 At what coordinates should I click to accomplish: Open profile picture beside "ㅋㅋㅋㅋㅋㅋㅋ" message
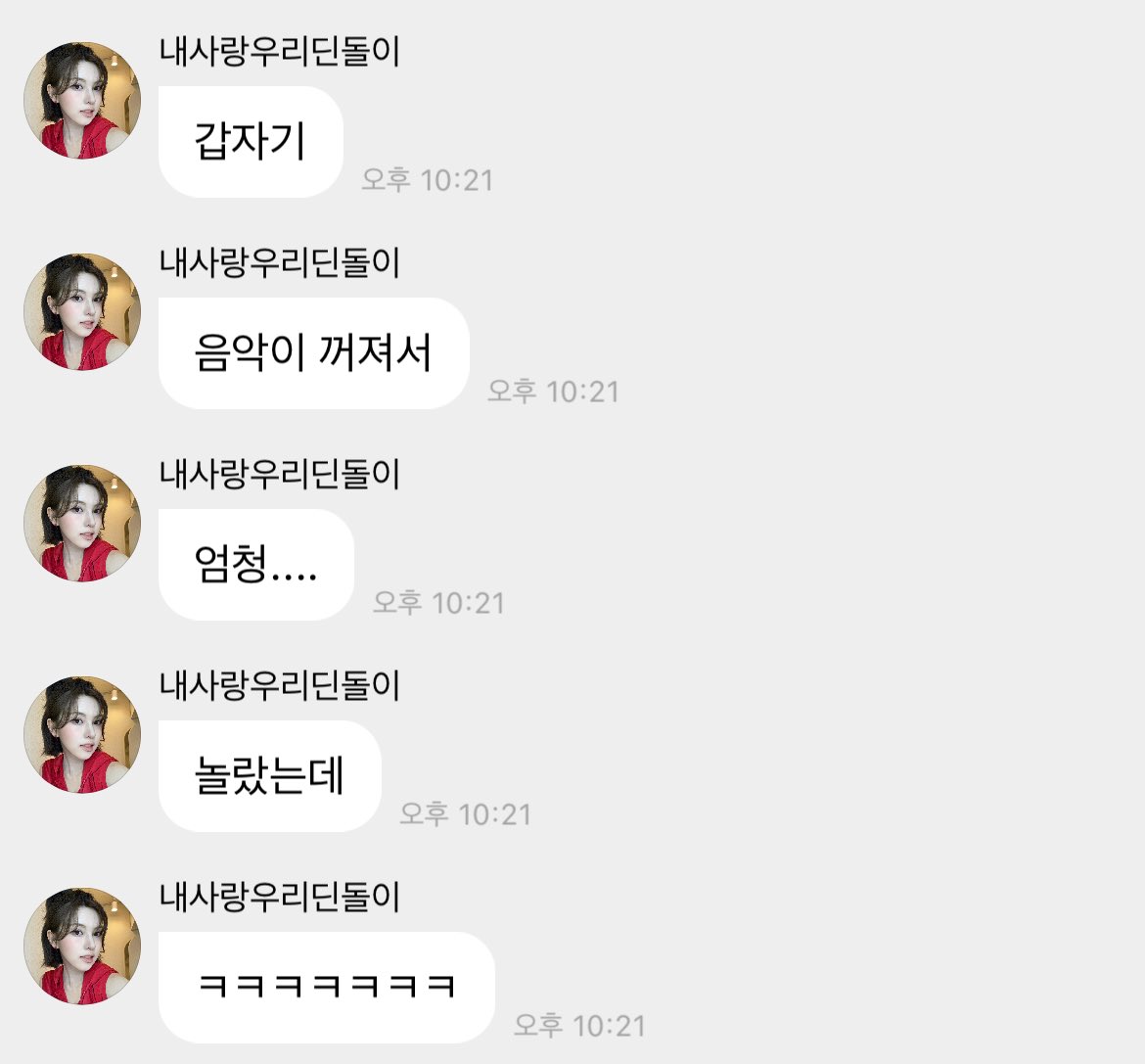(82, 946)
